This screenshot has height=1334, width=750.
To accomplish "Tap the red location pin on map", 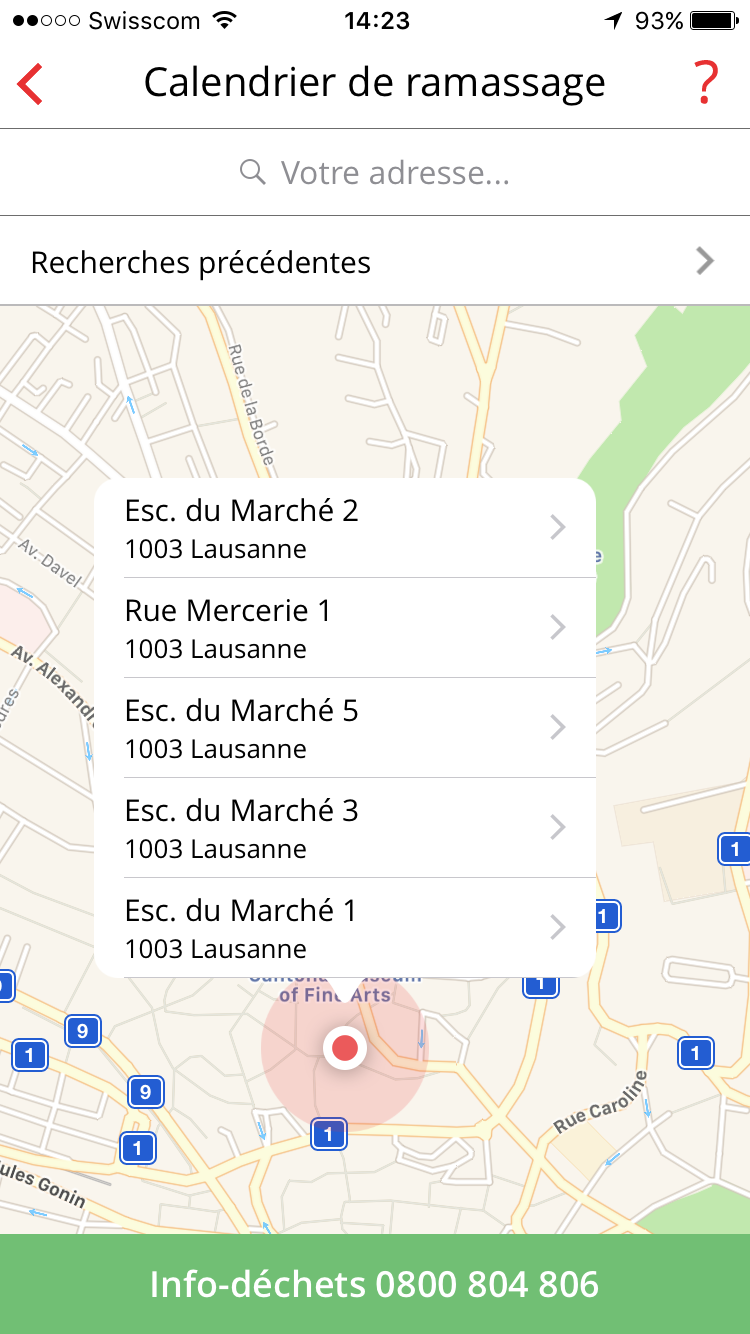I will [345, 1048].
